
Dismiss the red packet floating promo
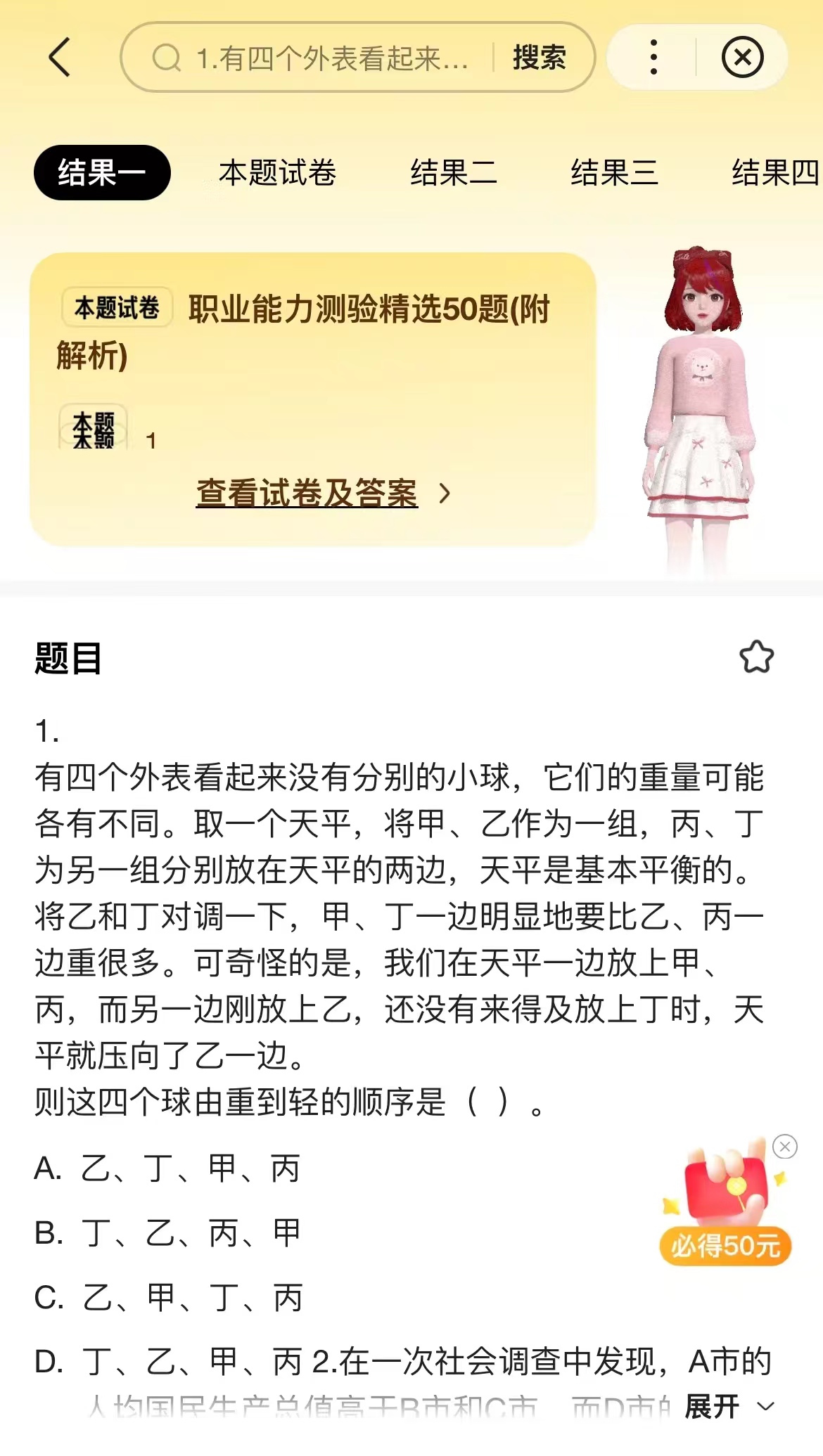(x=784, y=1147)
